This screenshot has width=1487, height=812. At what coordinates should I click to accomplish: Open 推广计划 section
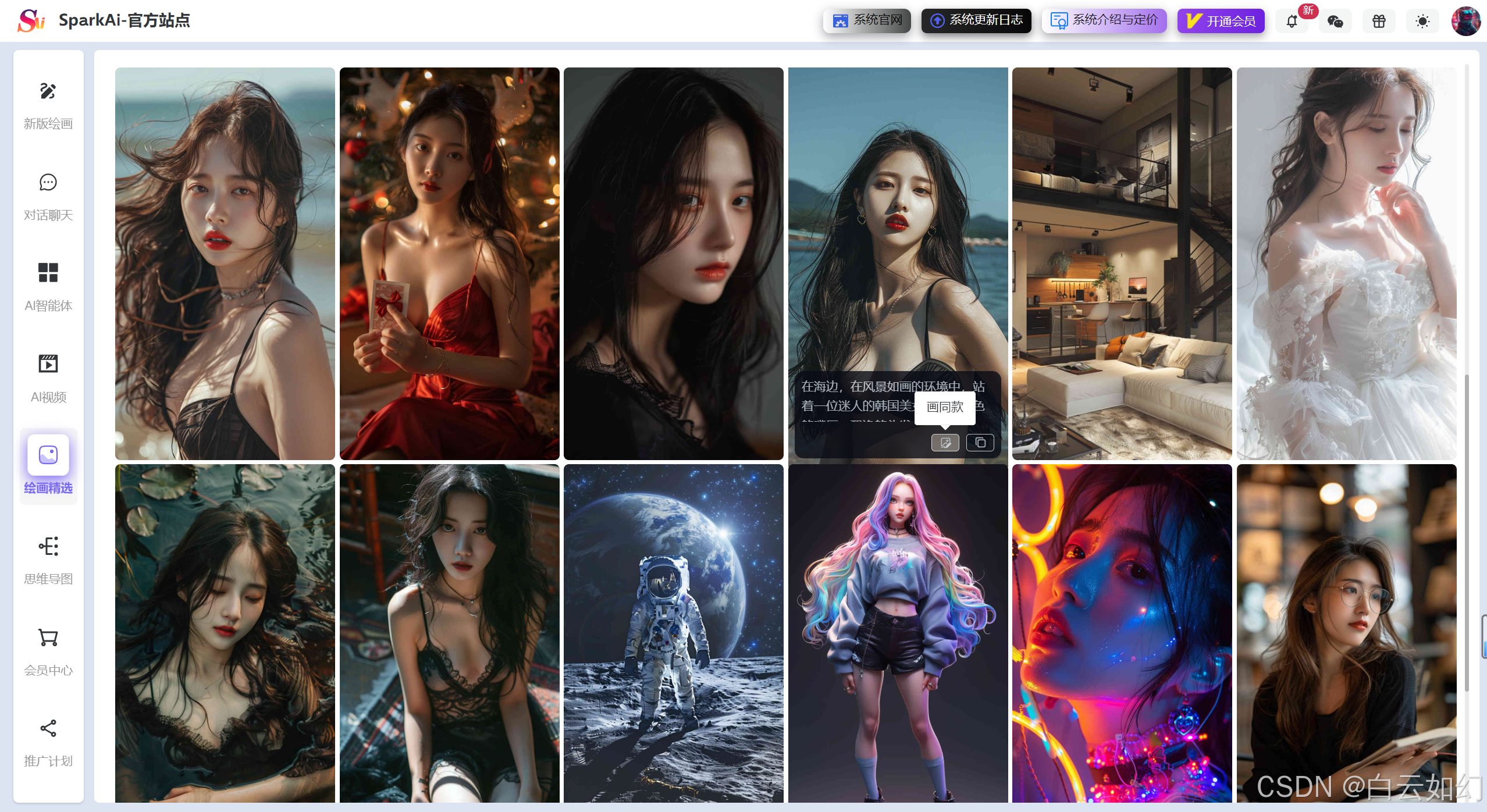(48, 742)
